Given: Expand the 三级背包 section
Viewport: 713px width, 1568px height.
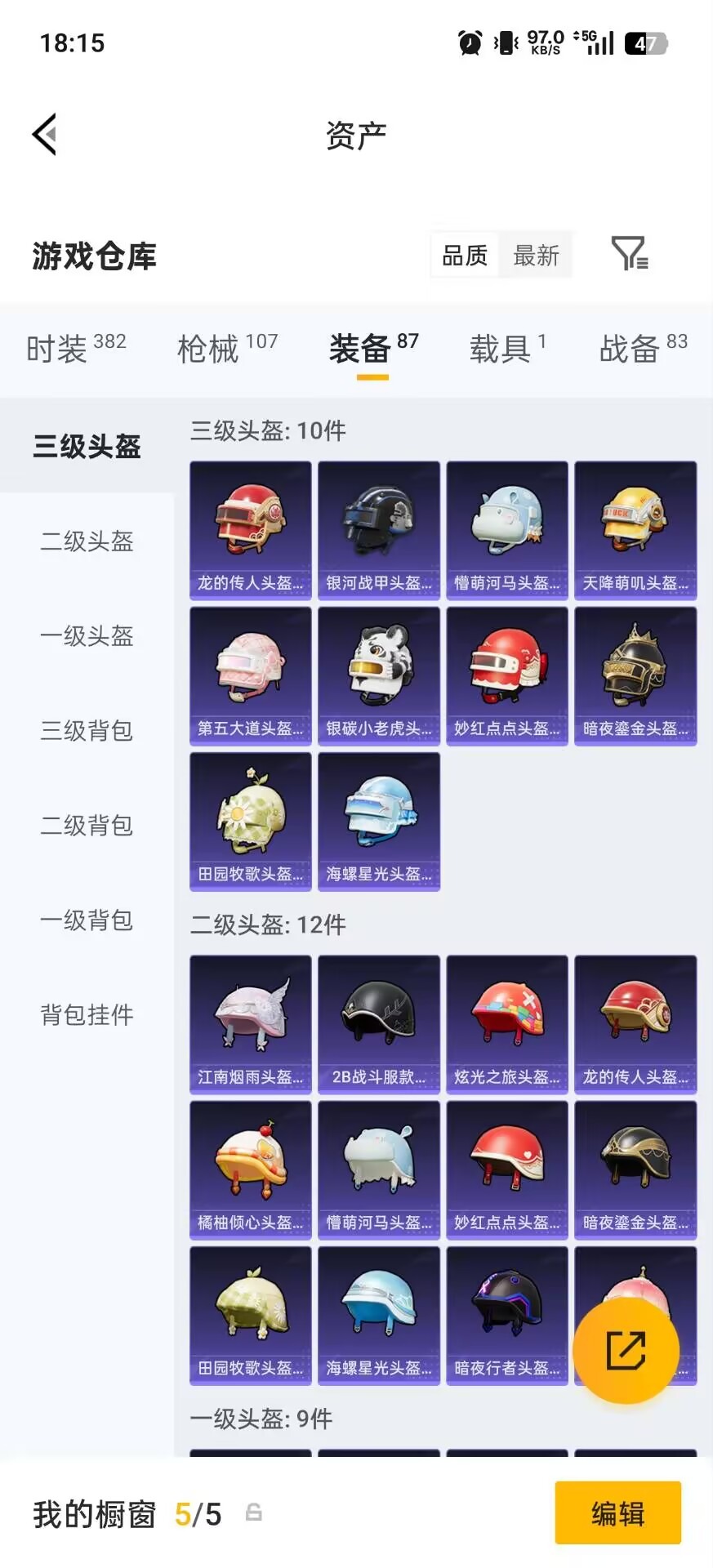Looking at the screenshot, I should 86,731.
